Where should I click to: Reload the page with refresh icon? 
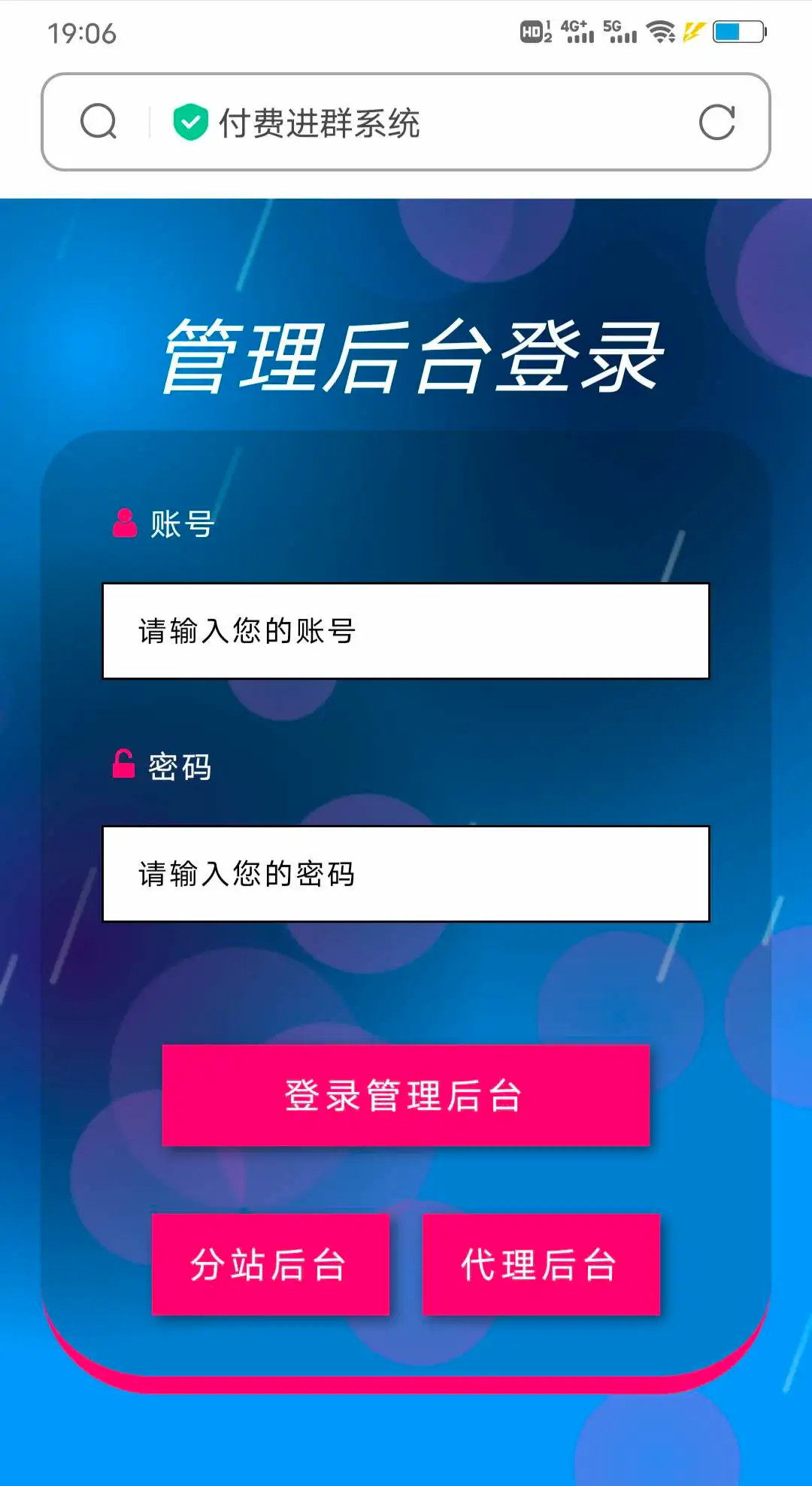pyautogui.click(x=717, y=122)
